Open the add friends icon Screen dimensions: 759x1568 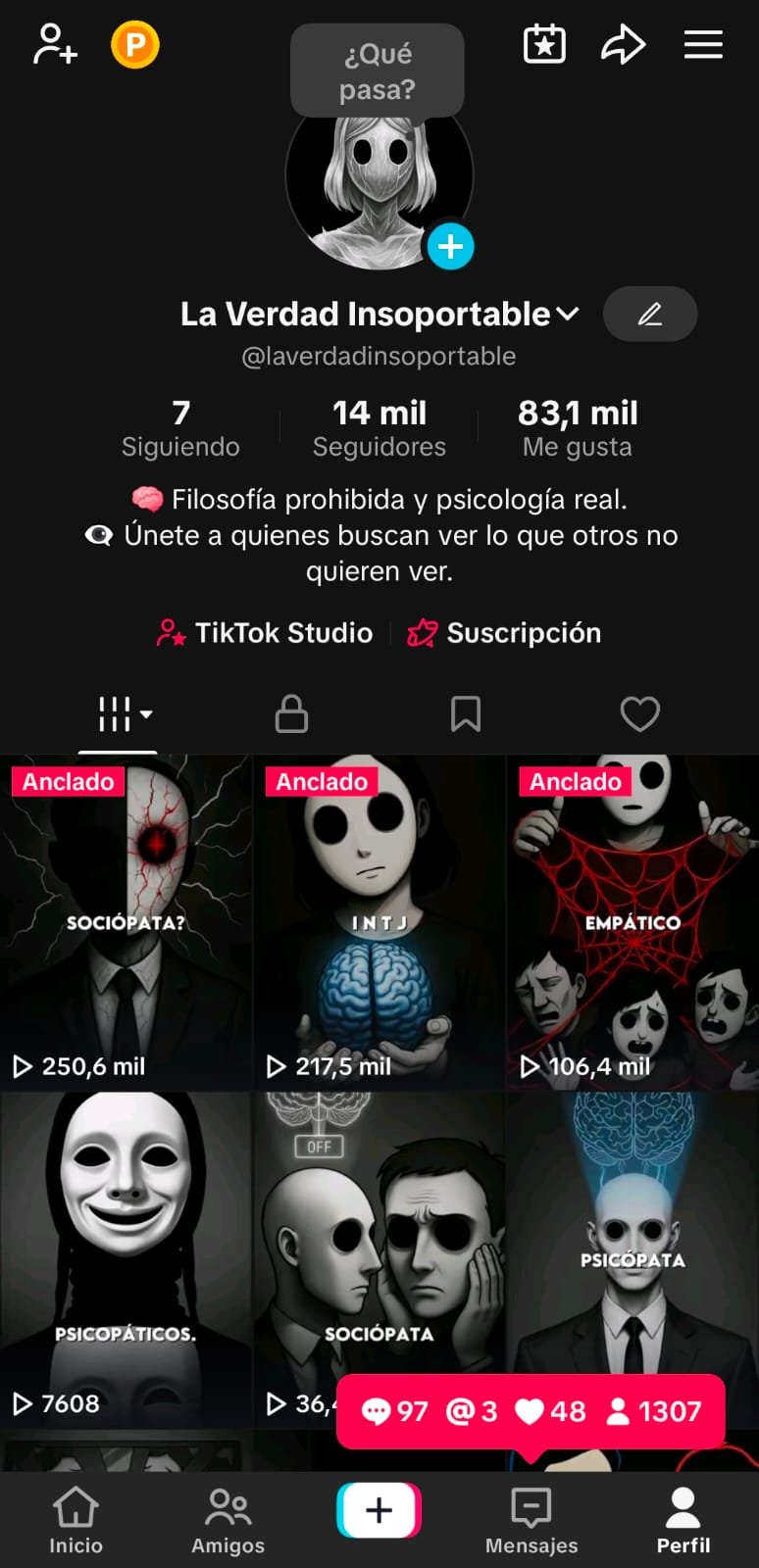pos(55,45)
